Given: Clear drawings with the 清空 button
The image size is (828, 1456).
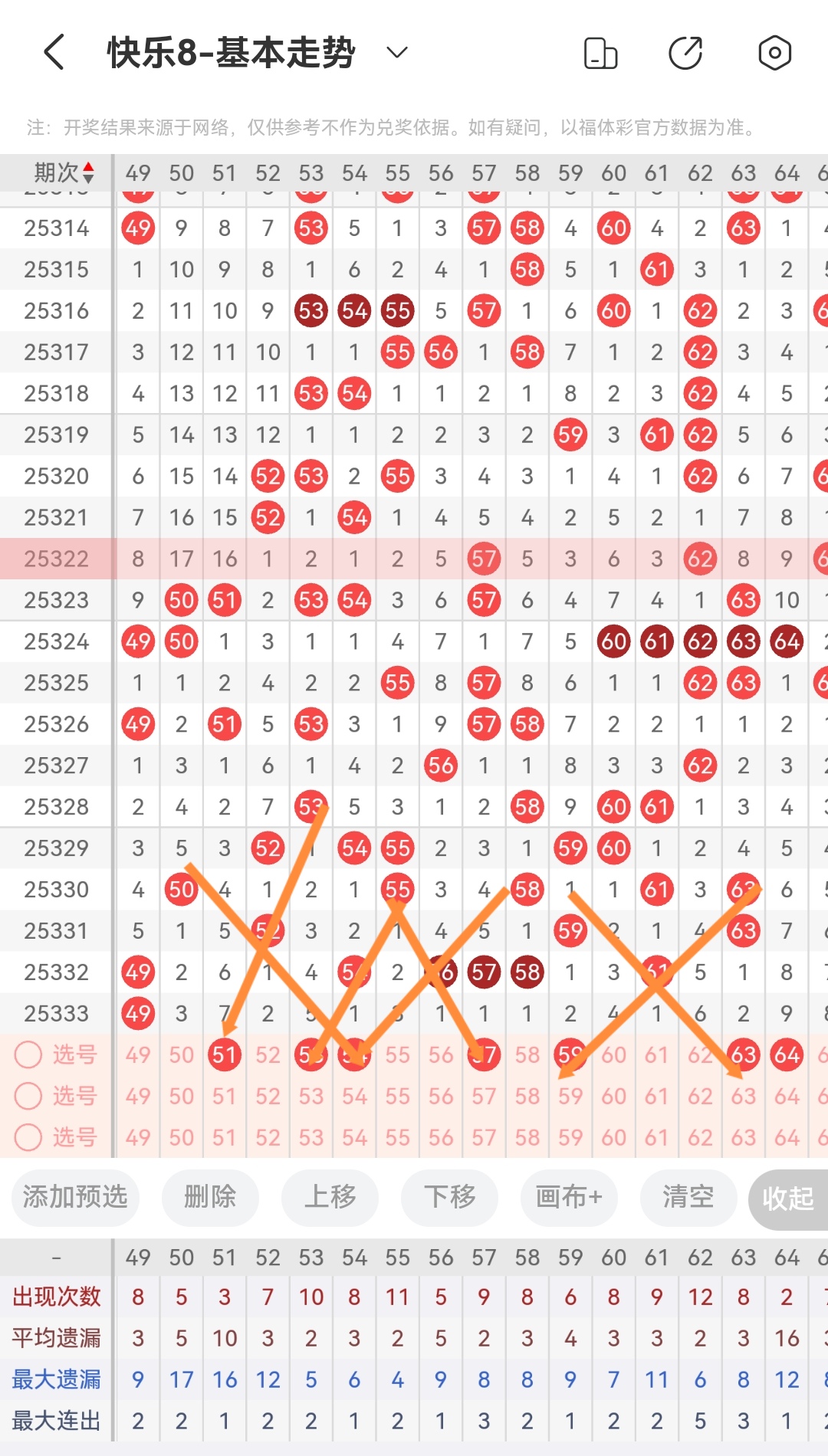Looking at the screenshot, I should [688, 1197].
